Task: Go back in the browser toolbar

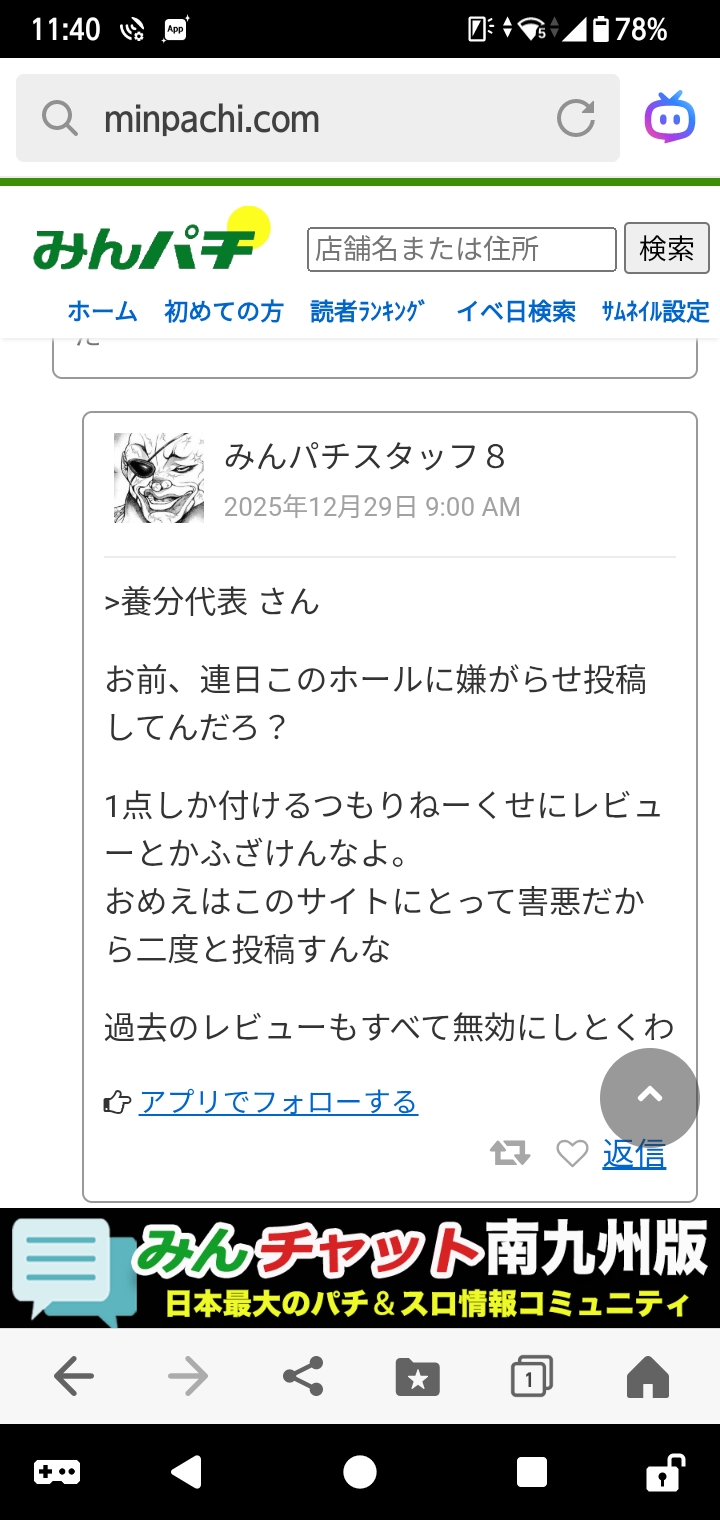Action: tap(74, 1377)
